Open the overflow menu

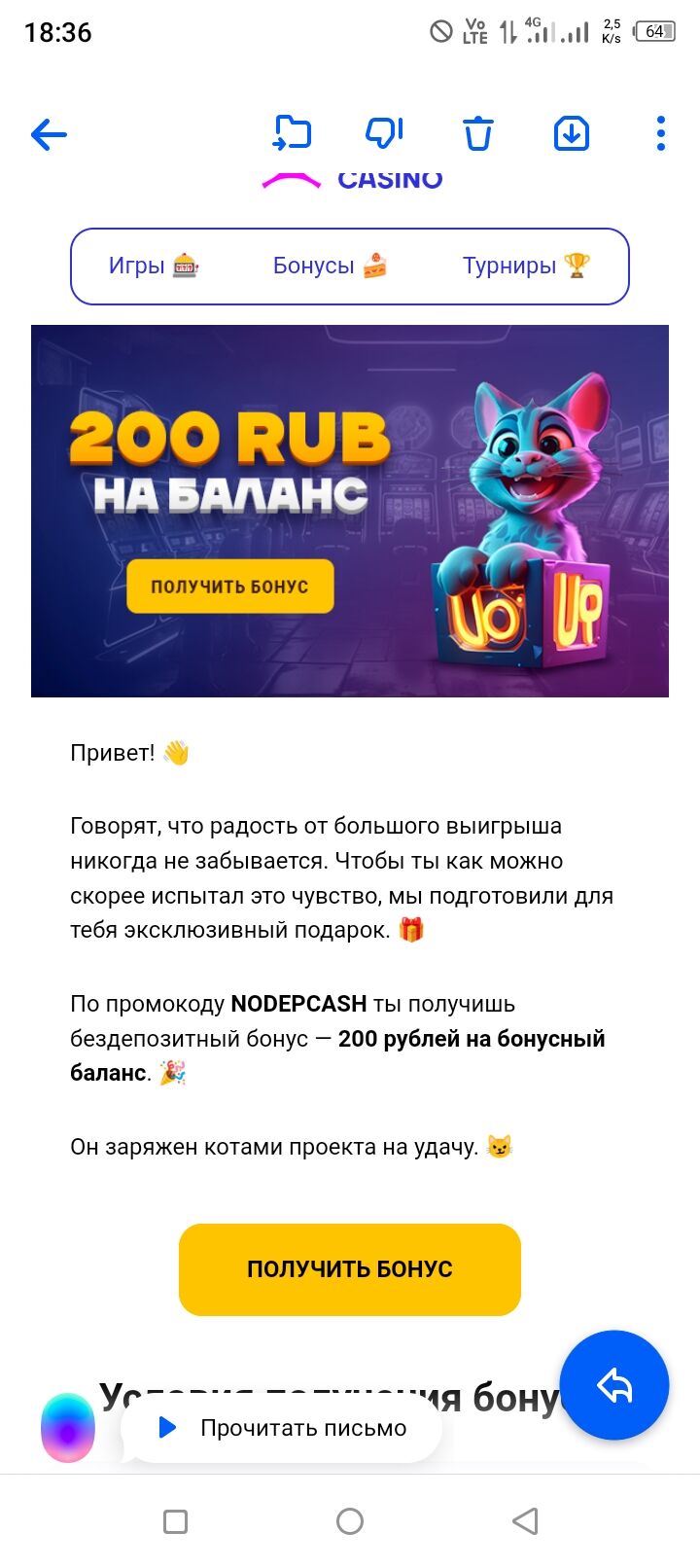[661, 133]
